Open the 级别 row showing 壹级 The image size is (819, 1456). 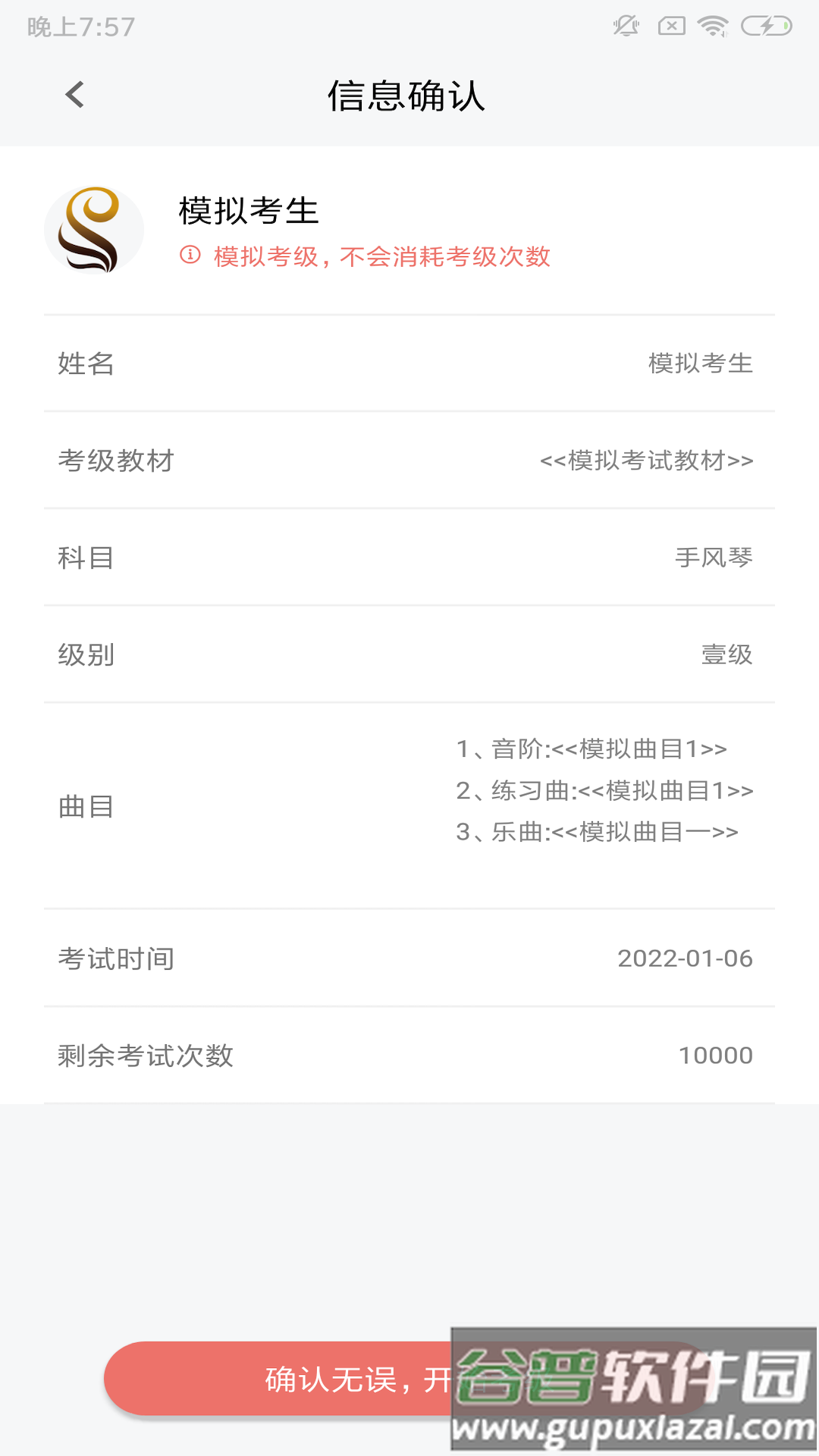(x=409, y=657)
